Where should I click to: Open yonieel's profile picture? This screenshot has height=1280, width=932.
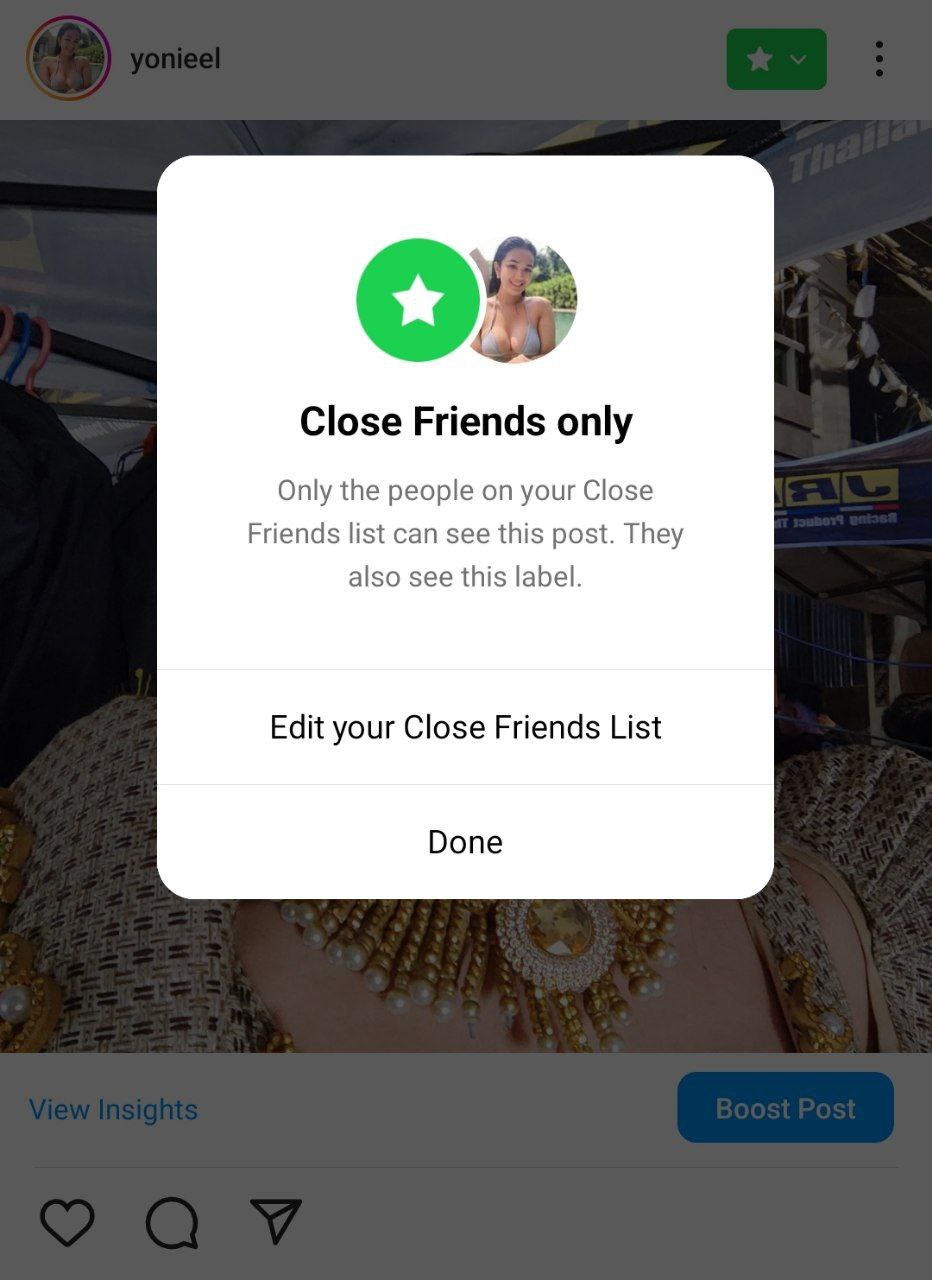coord(68,59)
